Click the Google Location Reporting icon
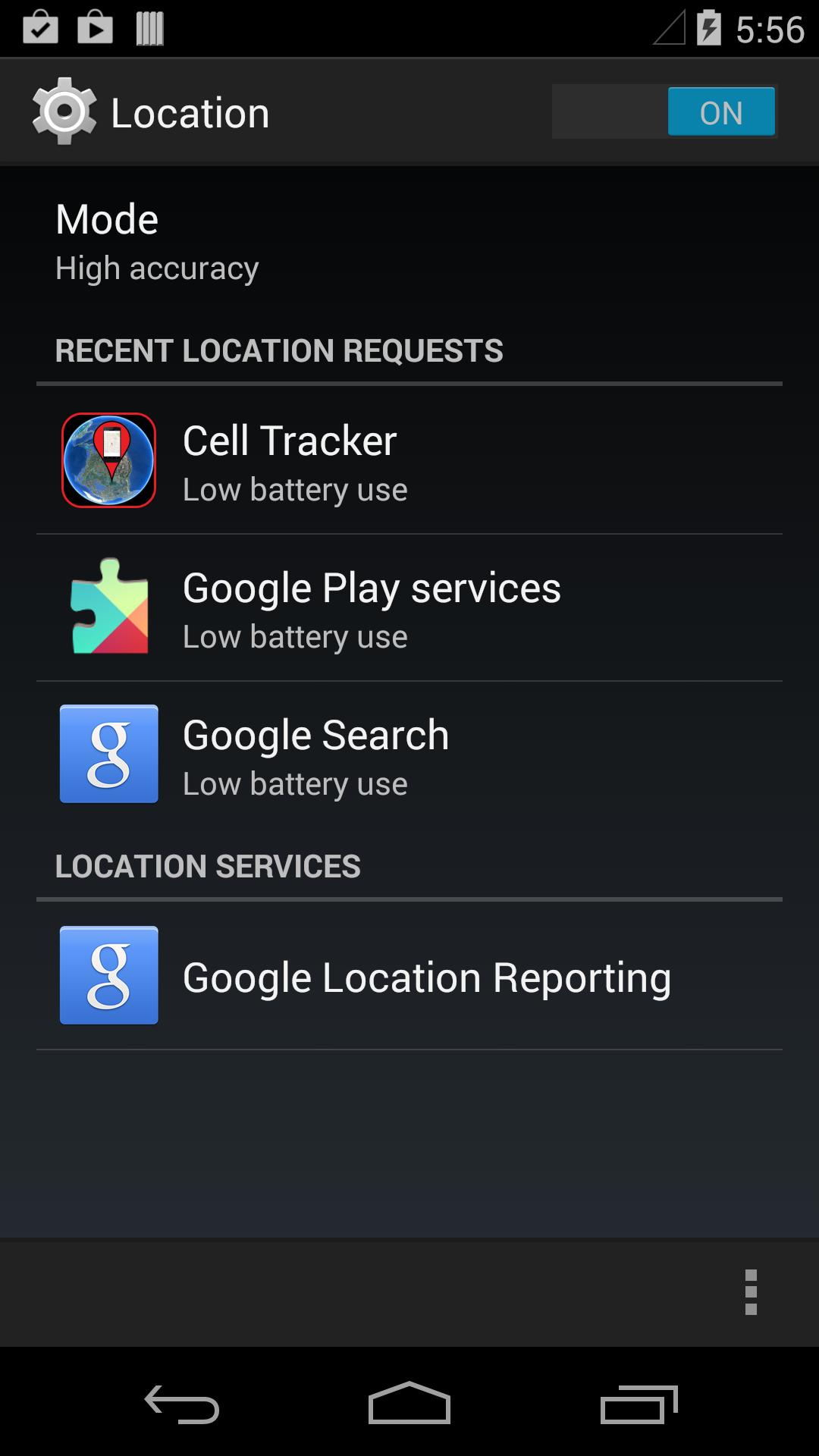Screen dimensions: 819x1456 (x=108, y=976)
